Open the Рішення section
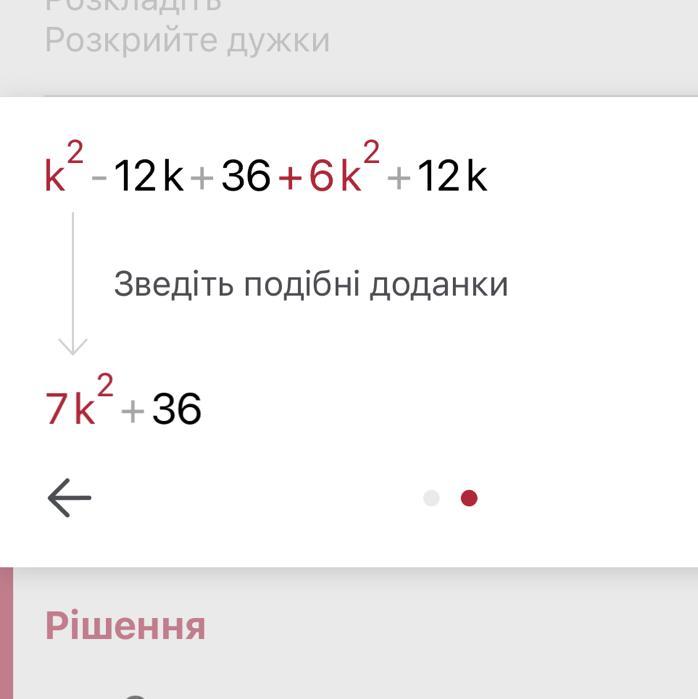Viewport: 698px width, 699px height. 125,625
